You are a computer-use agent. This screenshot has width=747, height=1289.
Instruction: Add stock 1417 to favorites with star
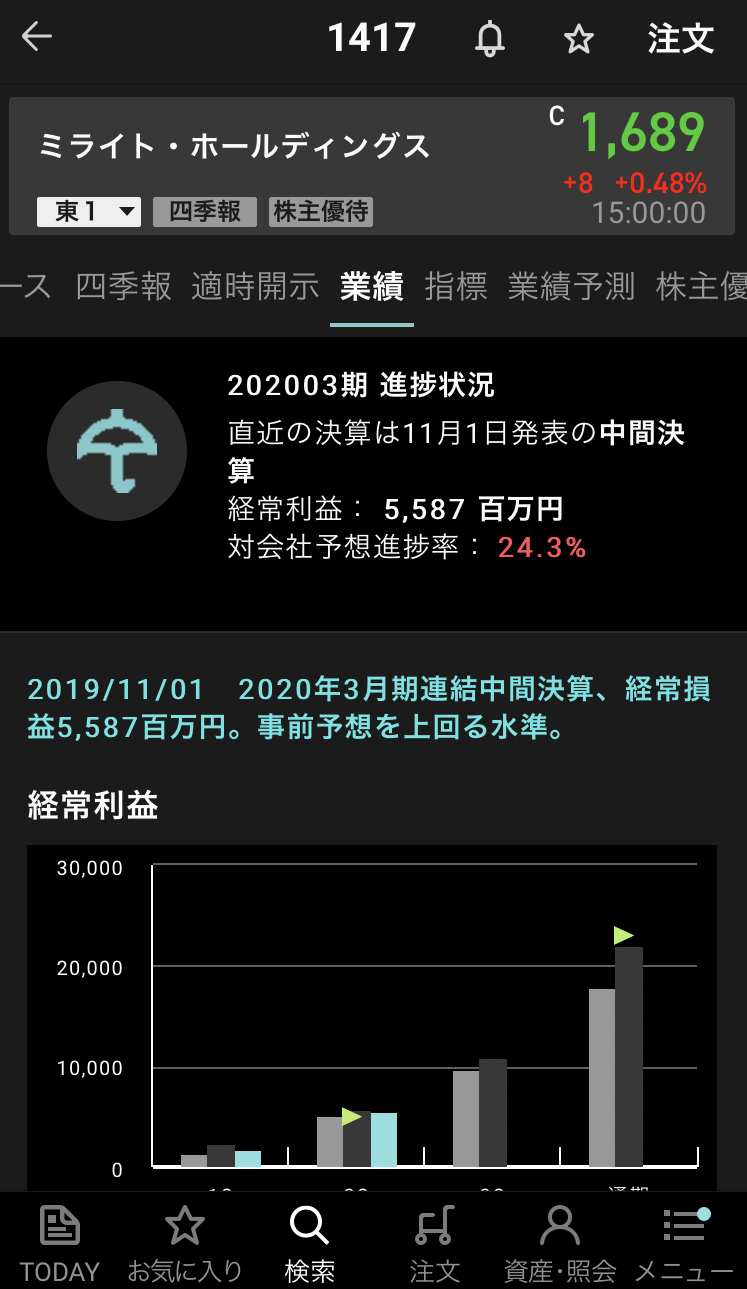578,39
